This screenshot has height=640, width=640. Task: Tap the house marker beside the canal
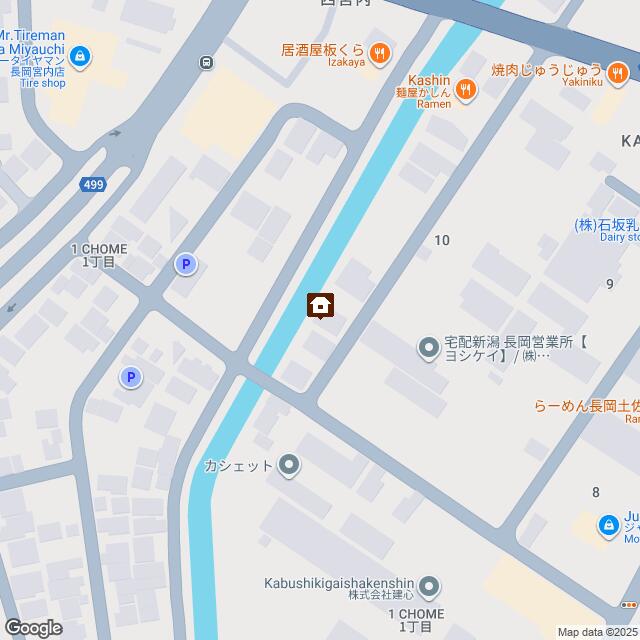tap(320, 305)
